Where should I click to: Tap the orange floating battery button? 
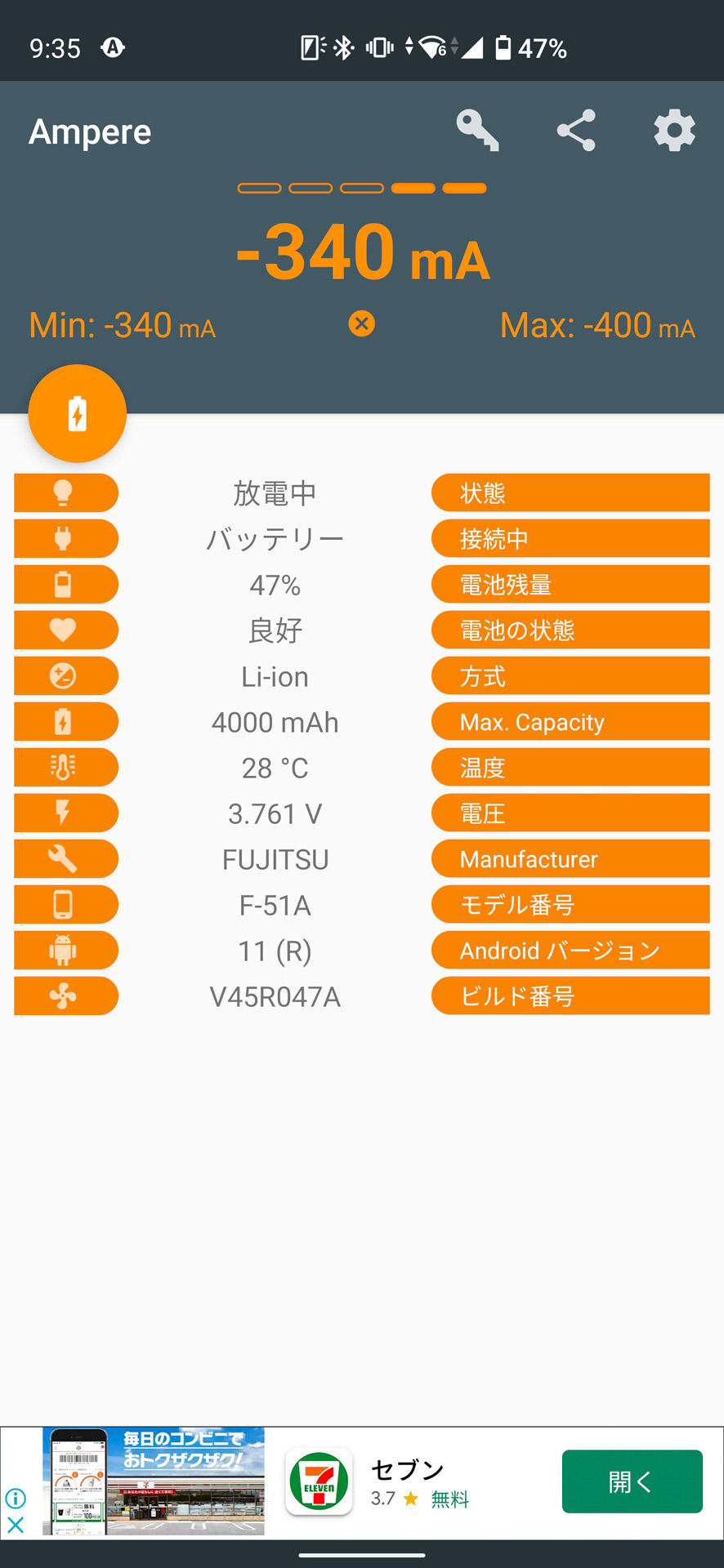coord(77,413)
